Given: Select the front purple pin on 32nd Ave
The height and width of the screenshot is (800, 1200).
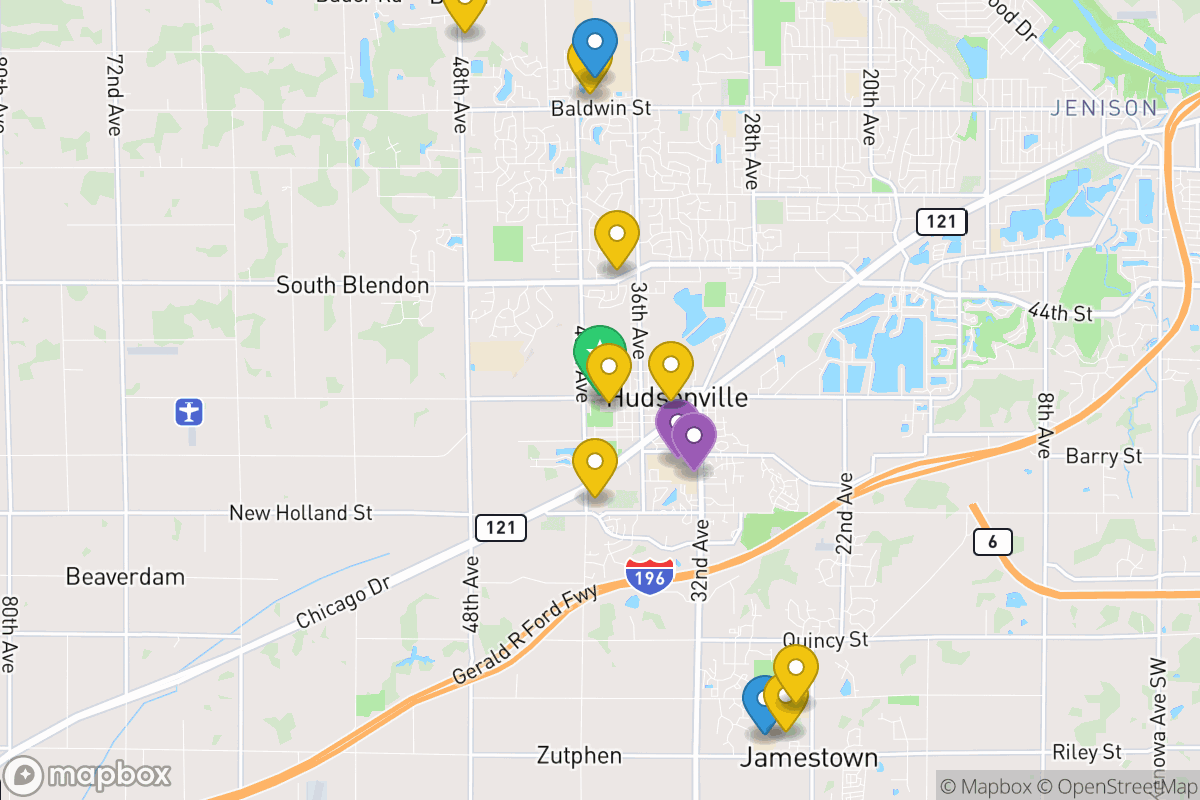Looking at the screenshot, I should 693,438.
